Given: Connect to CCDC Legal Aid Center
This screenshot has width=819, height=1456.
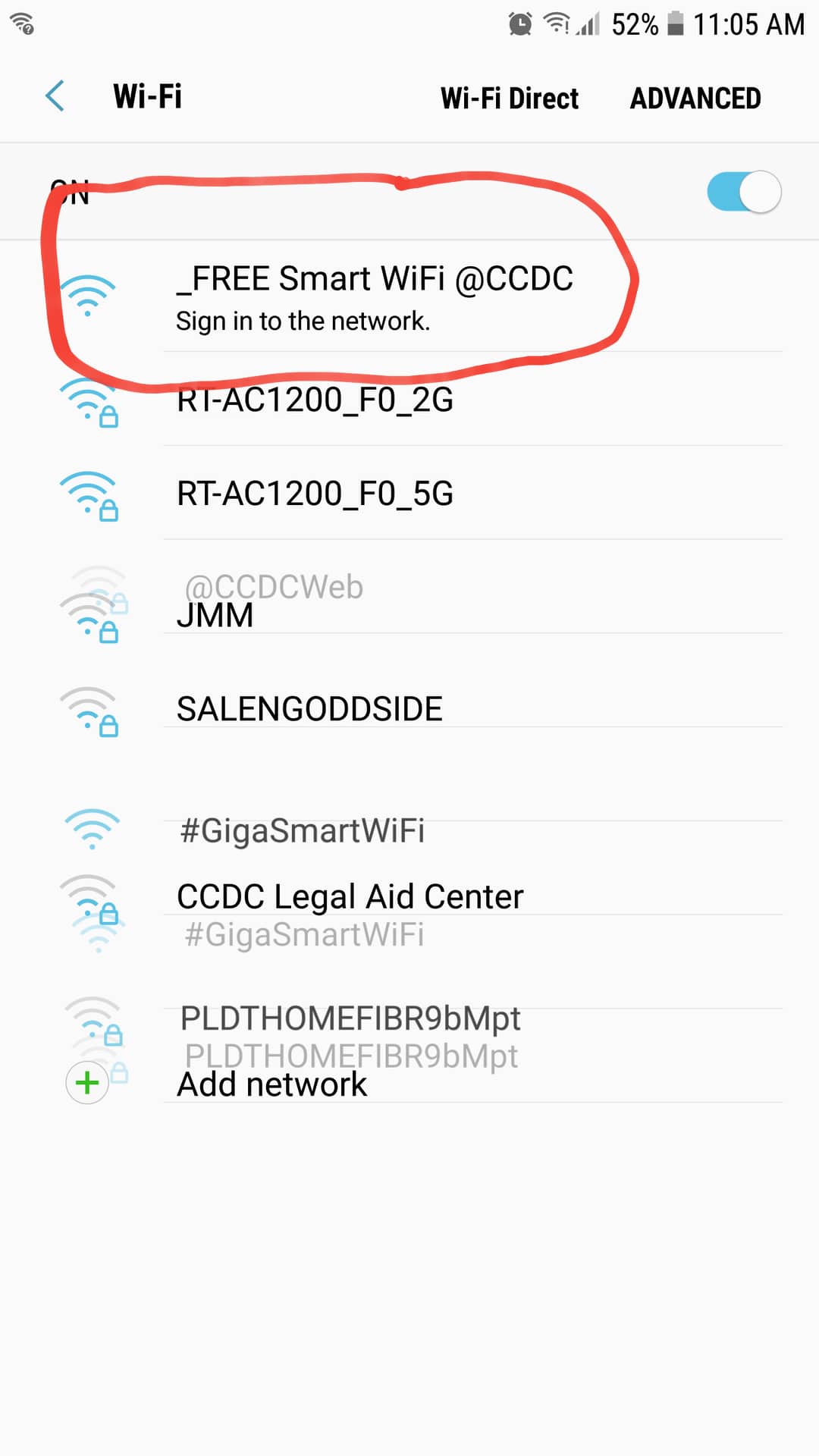Looking at the screenshot, I should [409, 896].
